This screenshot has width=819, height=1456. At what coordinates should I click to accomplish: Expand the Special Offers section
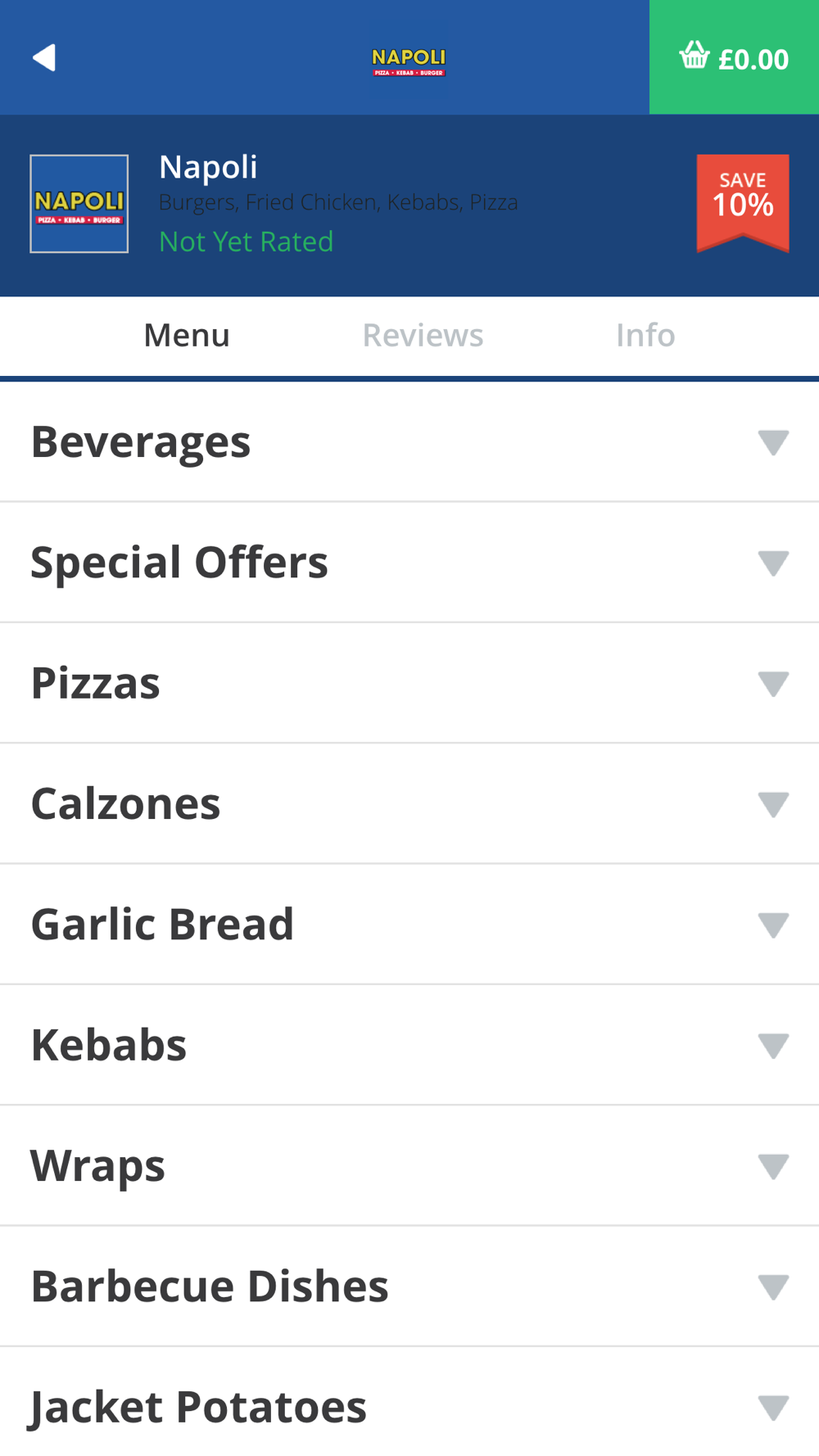[409, 563]
